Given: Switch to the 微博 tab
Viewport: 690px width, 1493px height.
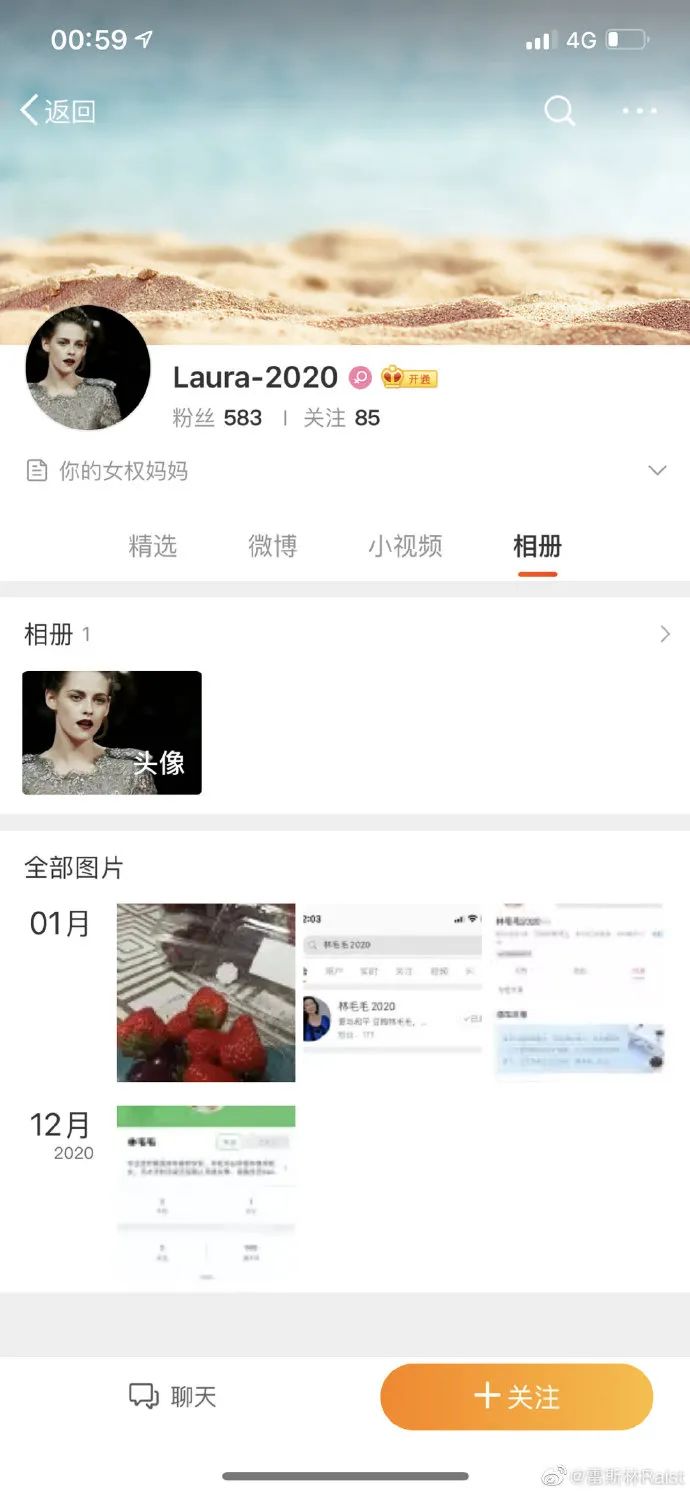Looking at the screenshot, I should 272,546.
